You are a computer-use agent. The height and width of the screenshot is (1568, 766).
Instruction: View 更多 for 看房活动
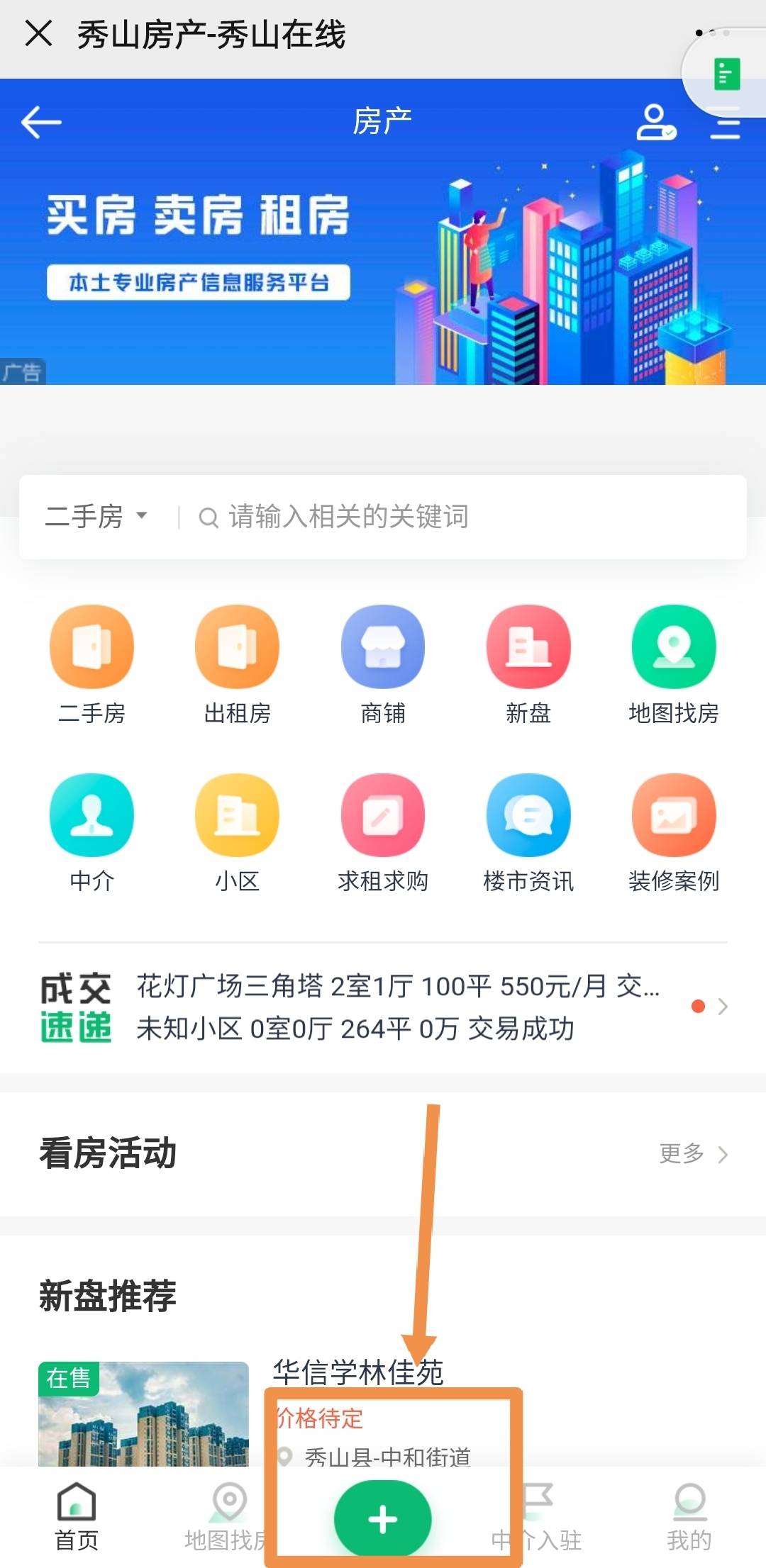pos(693,1153)
